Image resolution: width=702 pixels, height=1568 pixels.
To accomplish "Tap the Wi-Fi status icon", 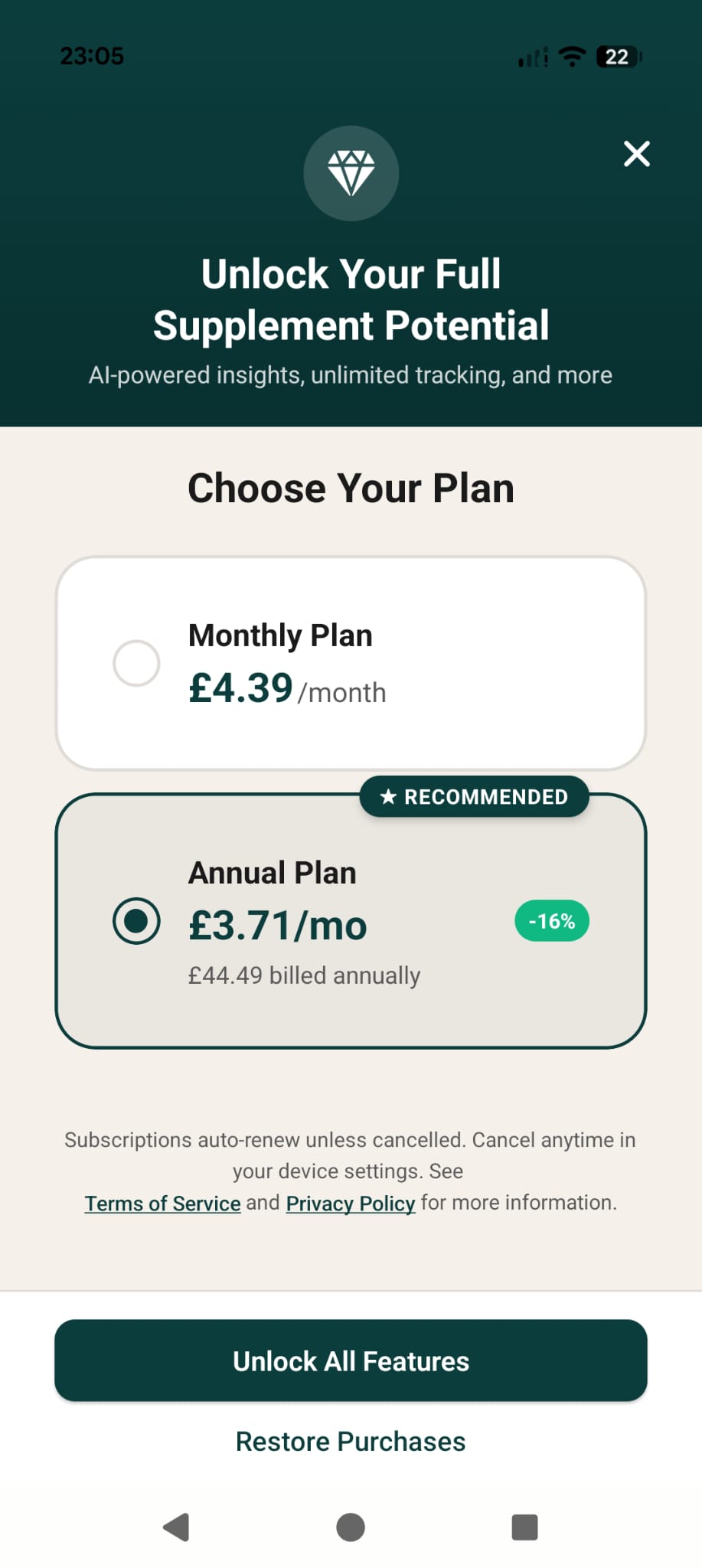I will (573, 56).
